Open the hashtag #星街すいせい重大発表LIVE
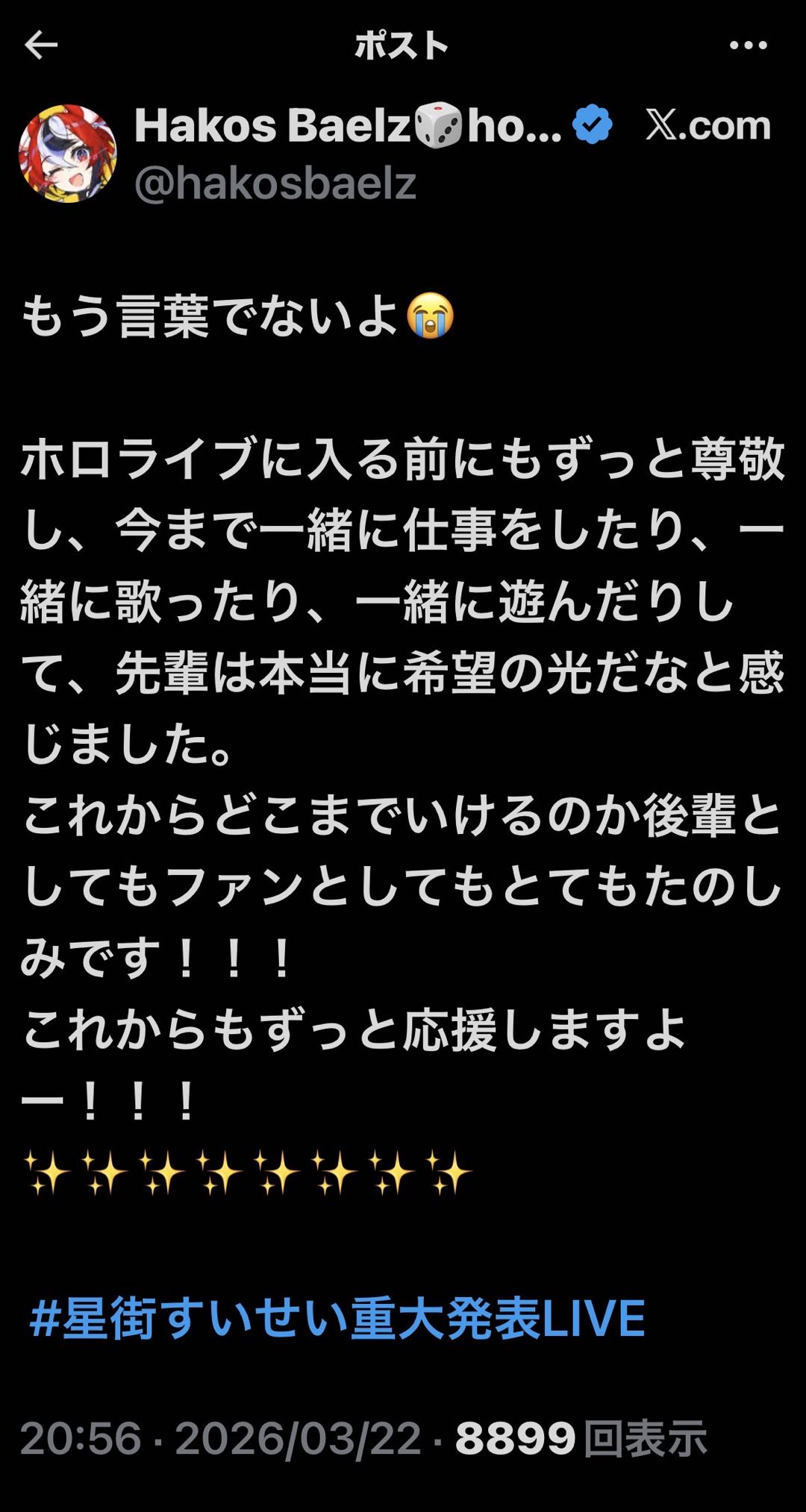Screen dimensions: 806x1512 (x=337, y=1319)
